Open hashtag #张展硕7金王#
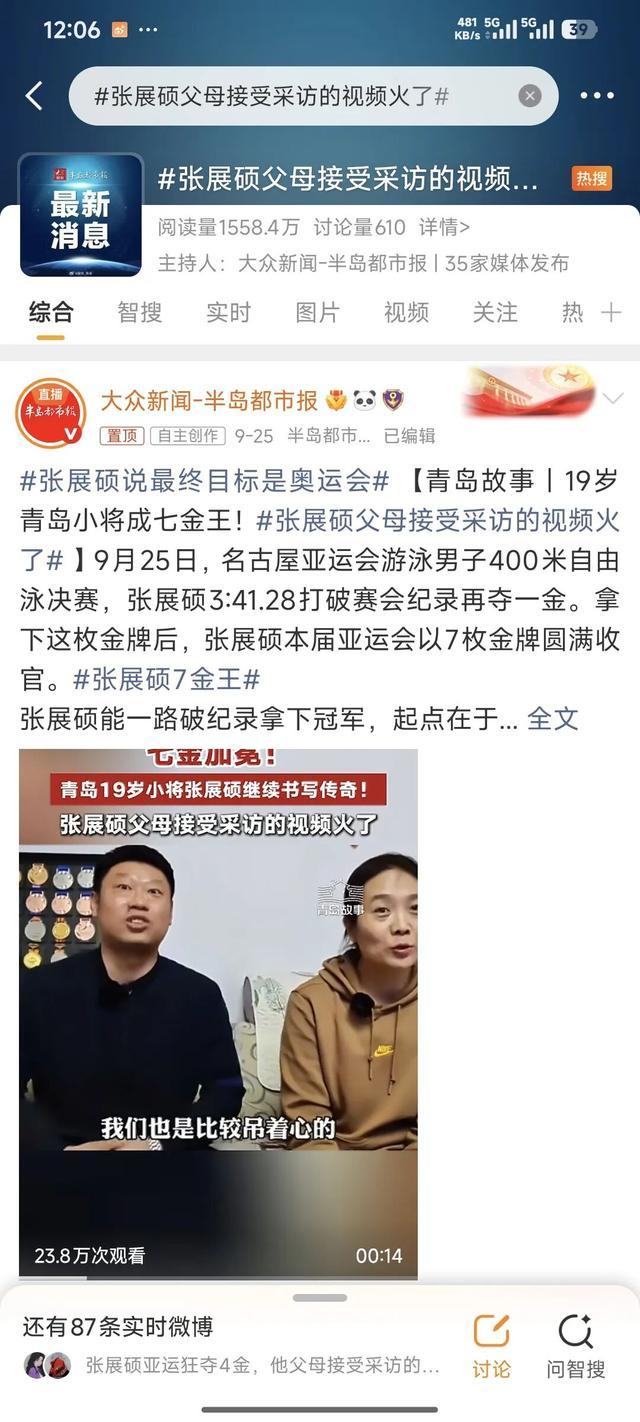Image resolution: width=640 pixels, height=1422 pixels. [166, 680]
